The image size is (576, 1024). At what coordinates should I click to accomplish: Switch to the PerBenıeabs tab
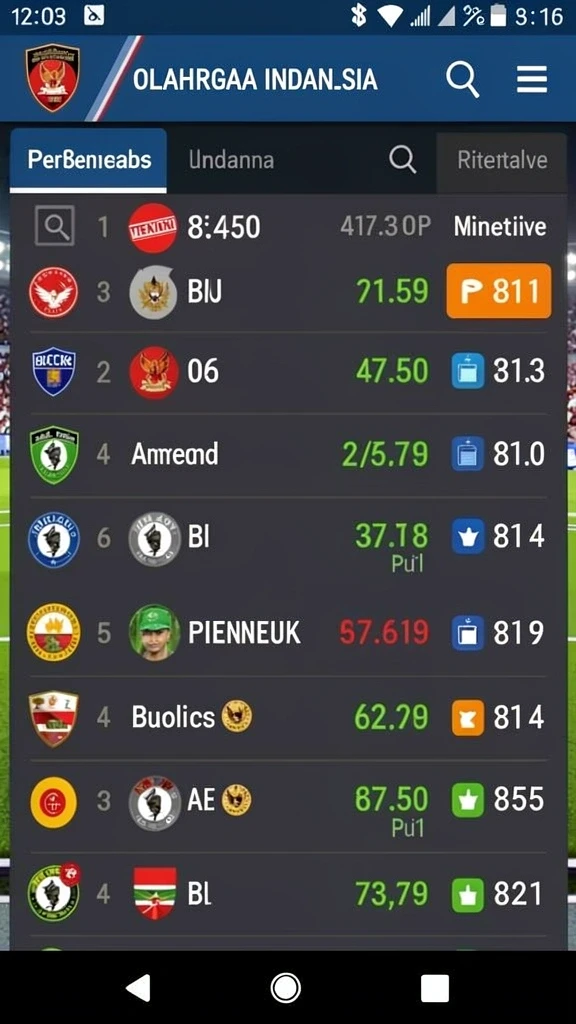[x=89, y=160]
